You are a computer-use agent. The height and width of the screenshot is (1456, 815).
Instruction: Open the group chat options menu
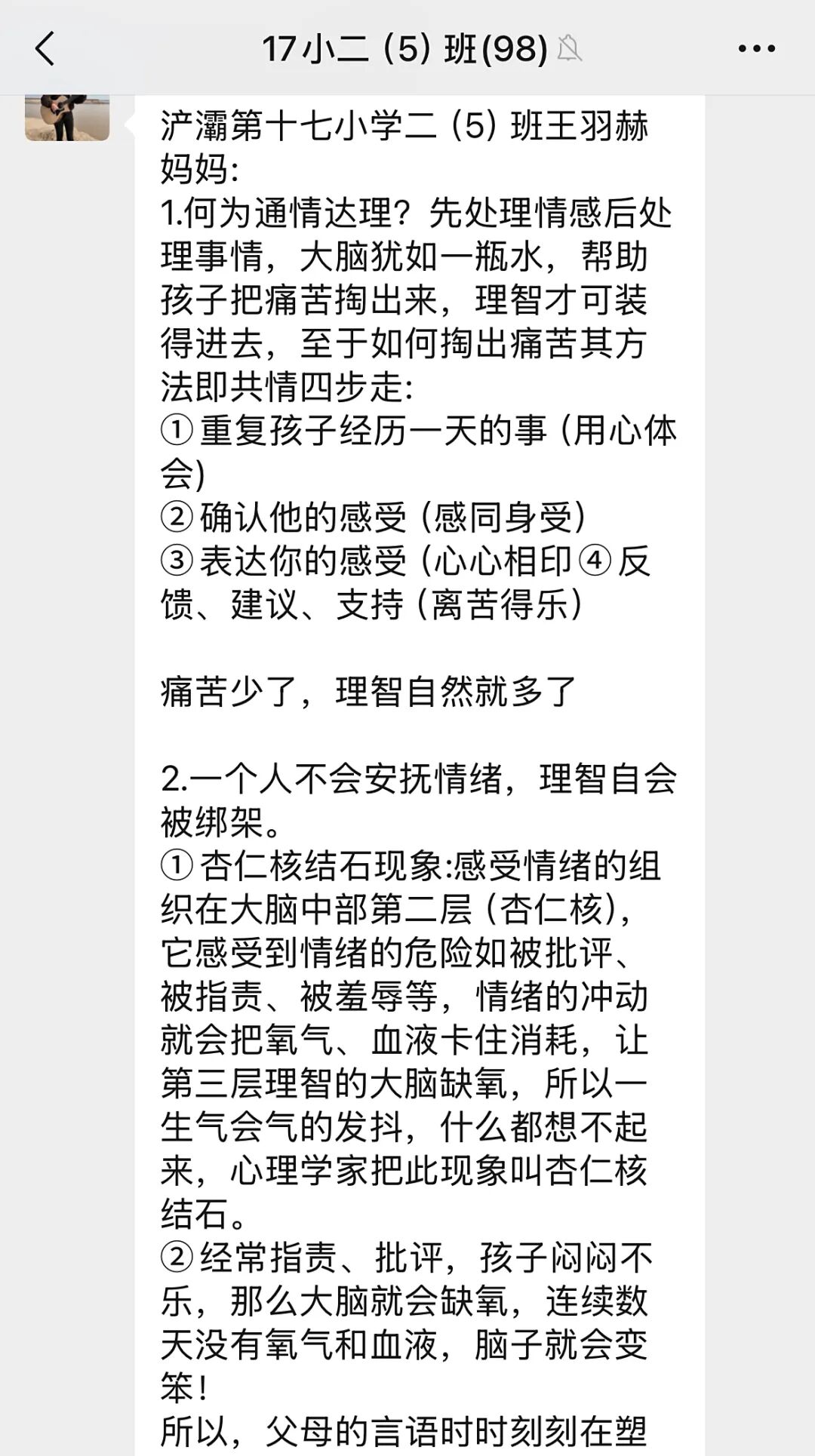[x=756, y=49]
